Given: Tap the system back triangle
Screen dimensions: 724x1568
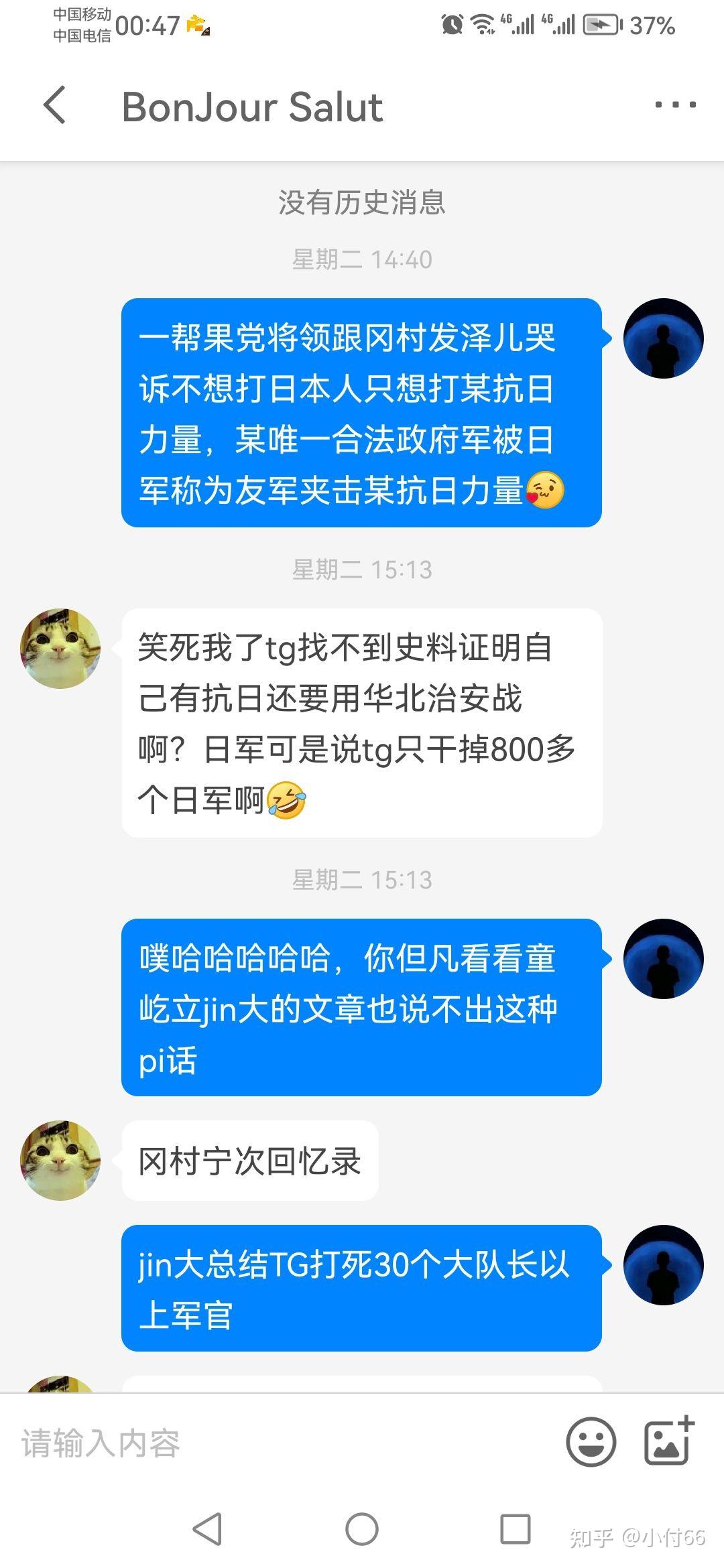Looking at the screenshot, I should (207, 1529).
